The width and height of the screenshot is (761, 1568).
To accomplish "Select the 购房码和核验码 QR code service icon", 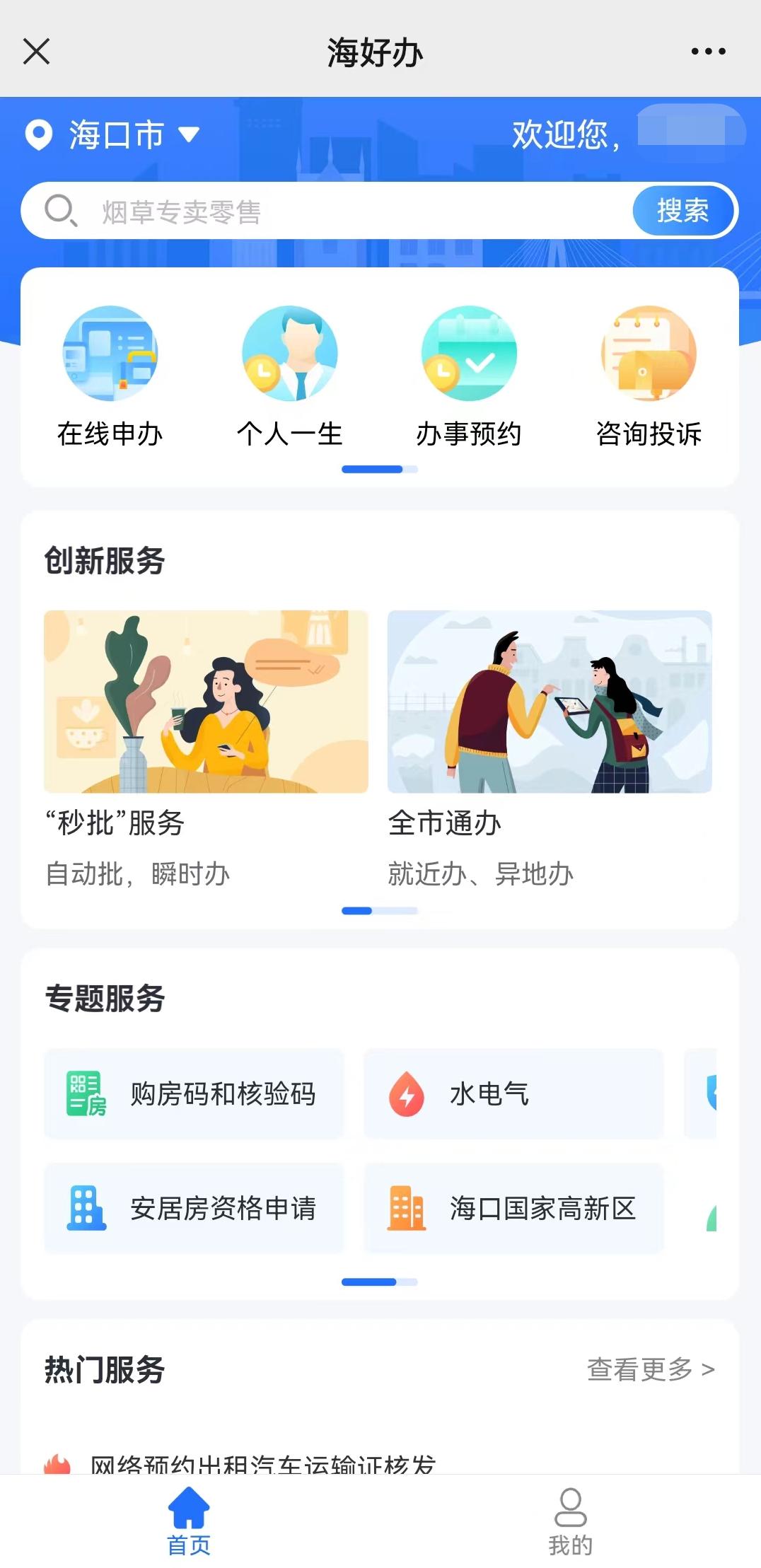I will tap(194, 1094).
